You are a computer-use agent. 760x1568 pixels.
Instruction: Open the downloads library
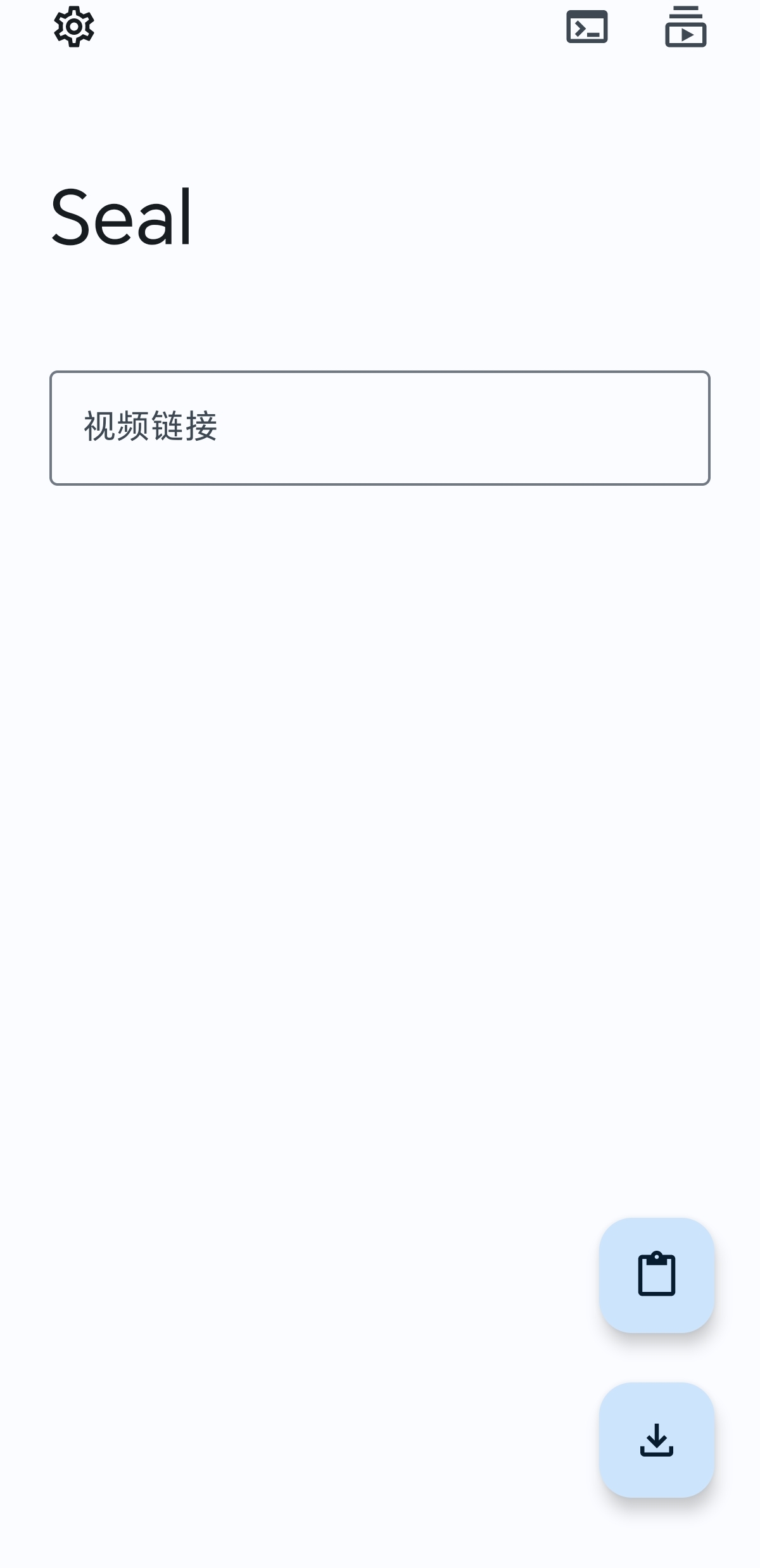(x=686, y=27)
